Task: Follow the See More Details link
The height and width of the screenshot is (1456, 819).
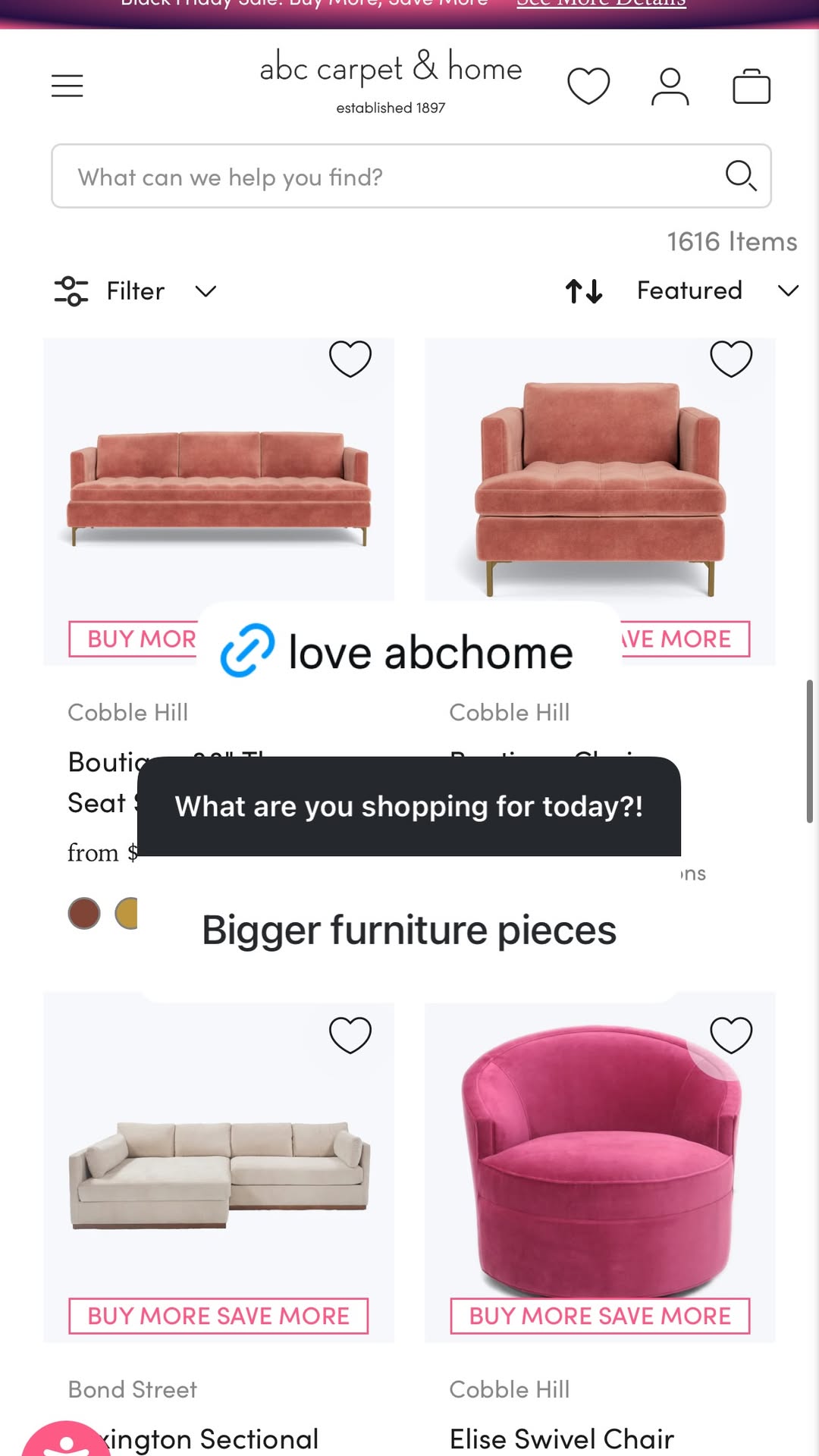Action: (x=601, y=4)
